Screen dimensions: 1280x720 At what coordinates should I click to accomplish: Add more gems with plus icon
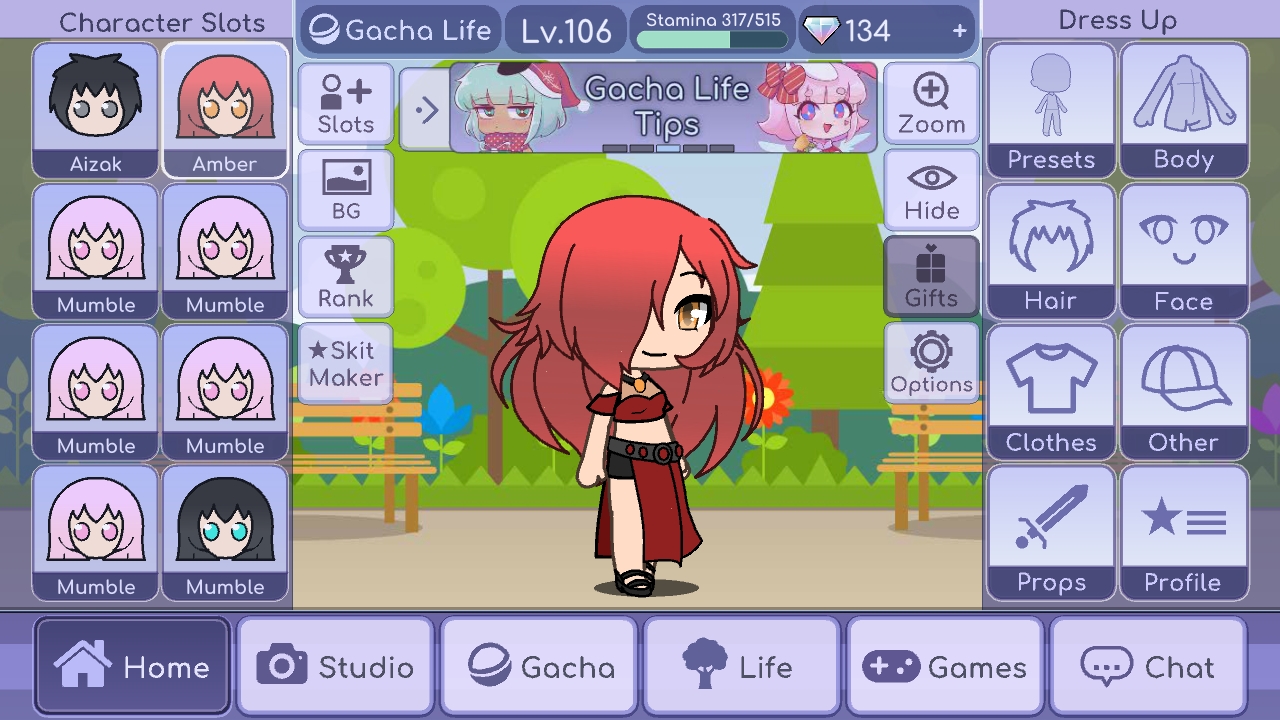pyautogui.click(x=960, y=31)
